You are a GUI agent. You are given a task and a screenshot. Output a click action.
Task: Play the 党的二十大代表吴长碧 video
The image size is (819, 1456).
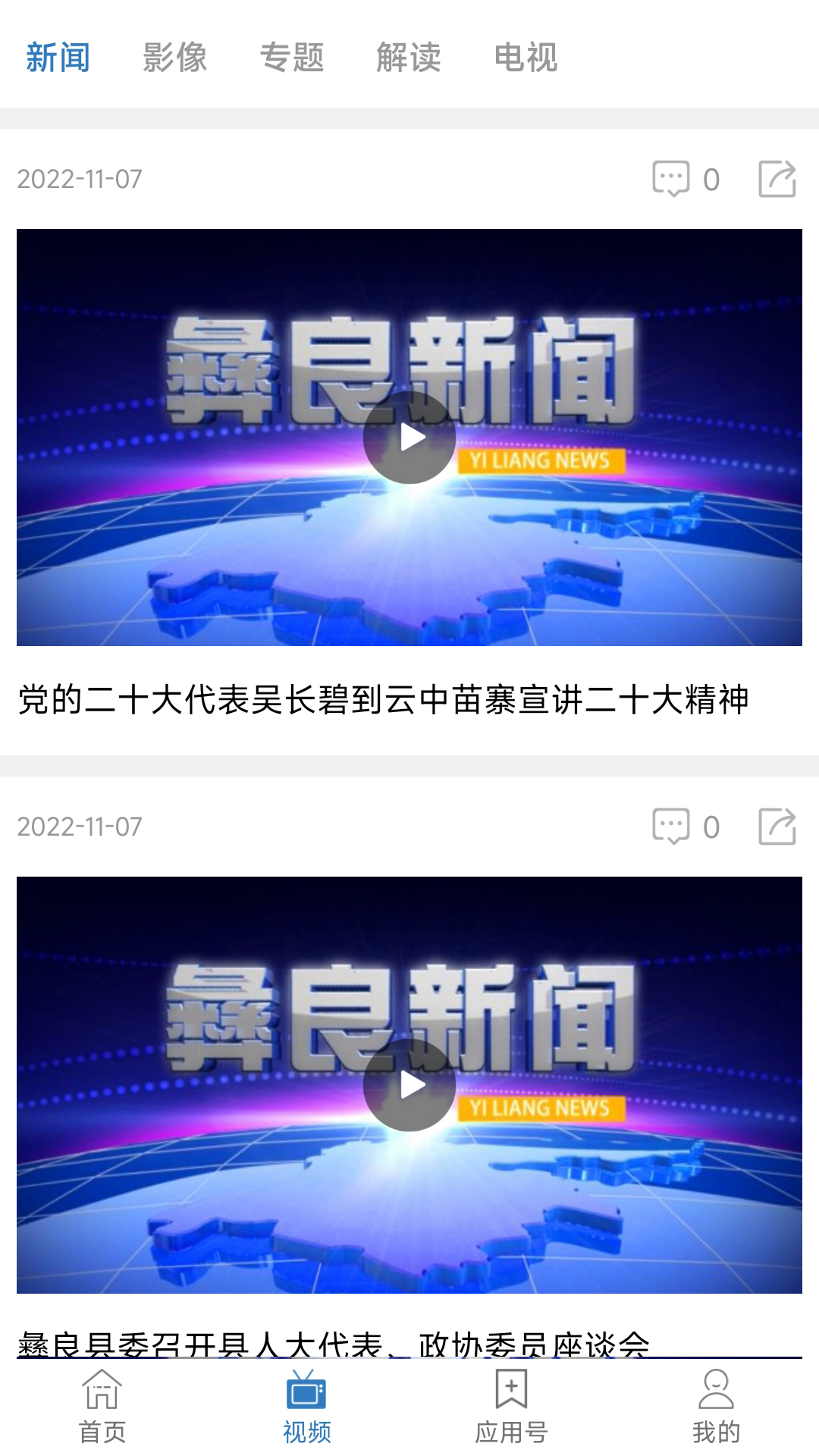pyautogui.click(x=409, y=438)
